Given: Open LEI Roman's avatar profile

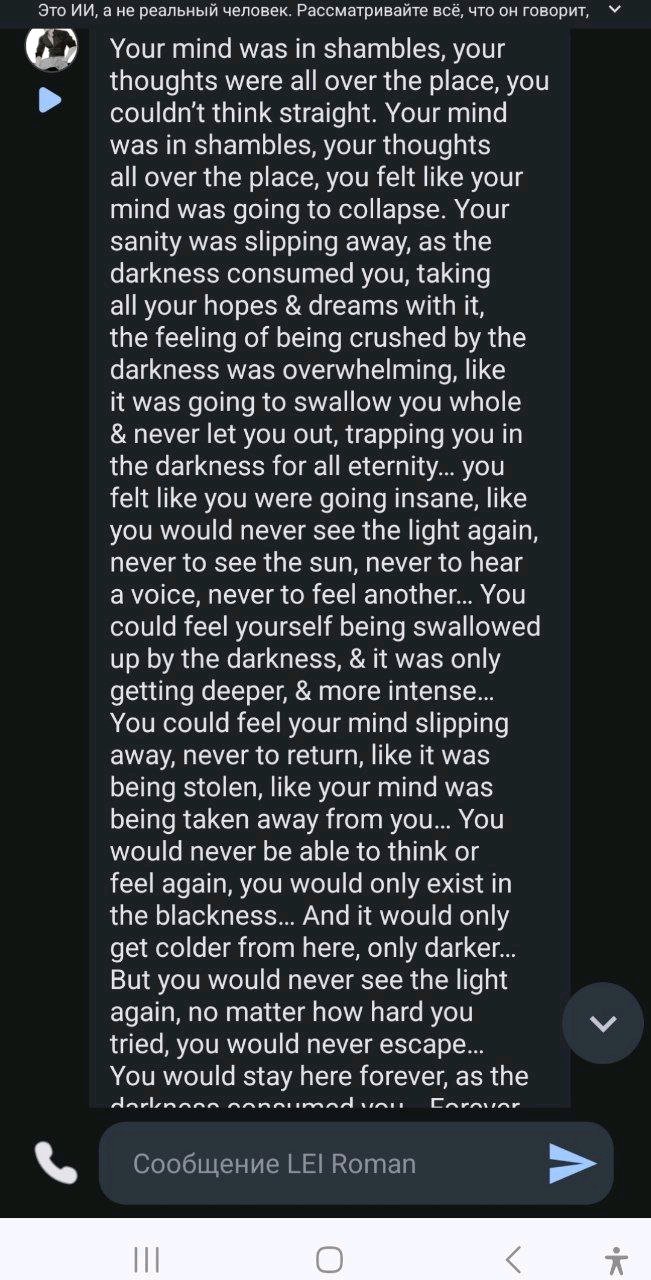Looking at the screenshot, I should click(51, 47).
